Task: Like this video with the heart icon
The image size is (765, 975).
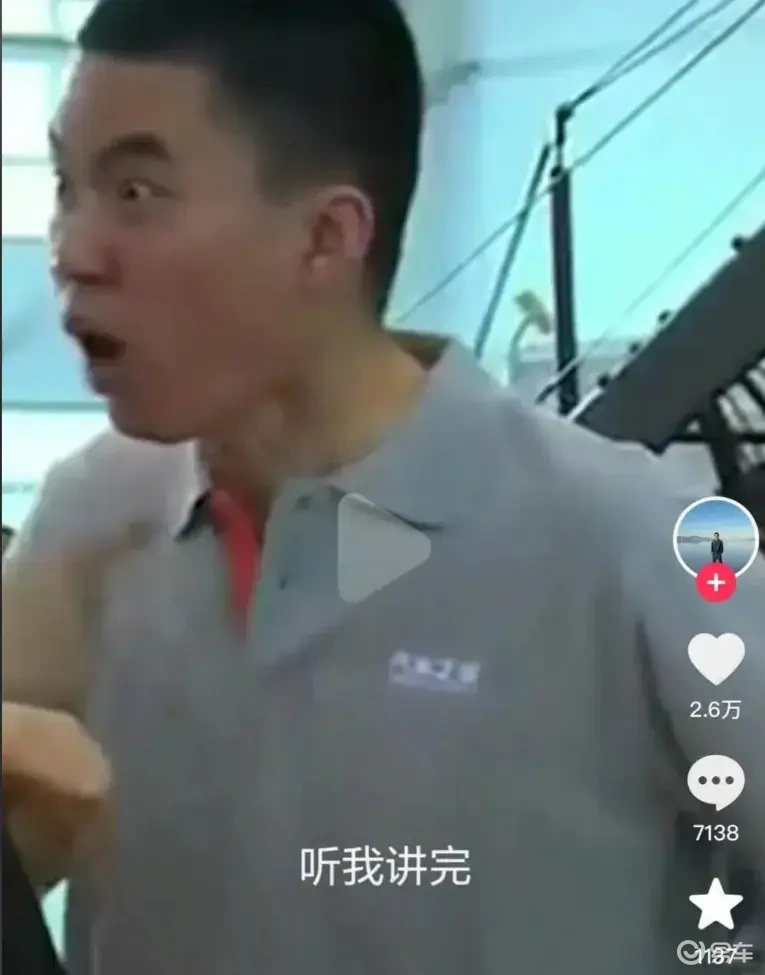Action: (716, 660)
